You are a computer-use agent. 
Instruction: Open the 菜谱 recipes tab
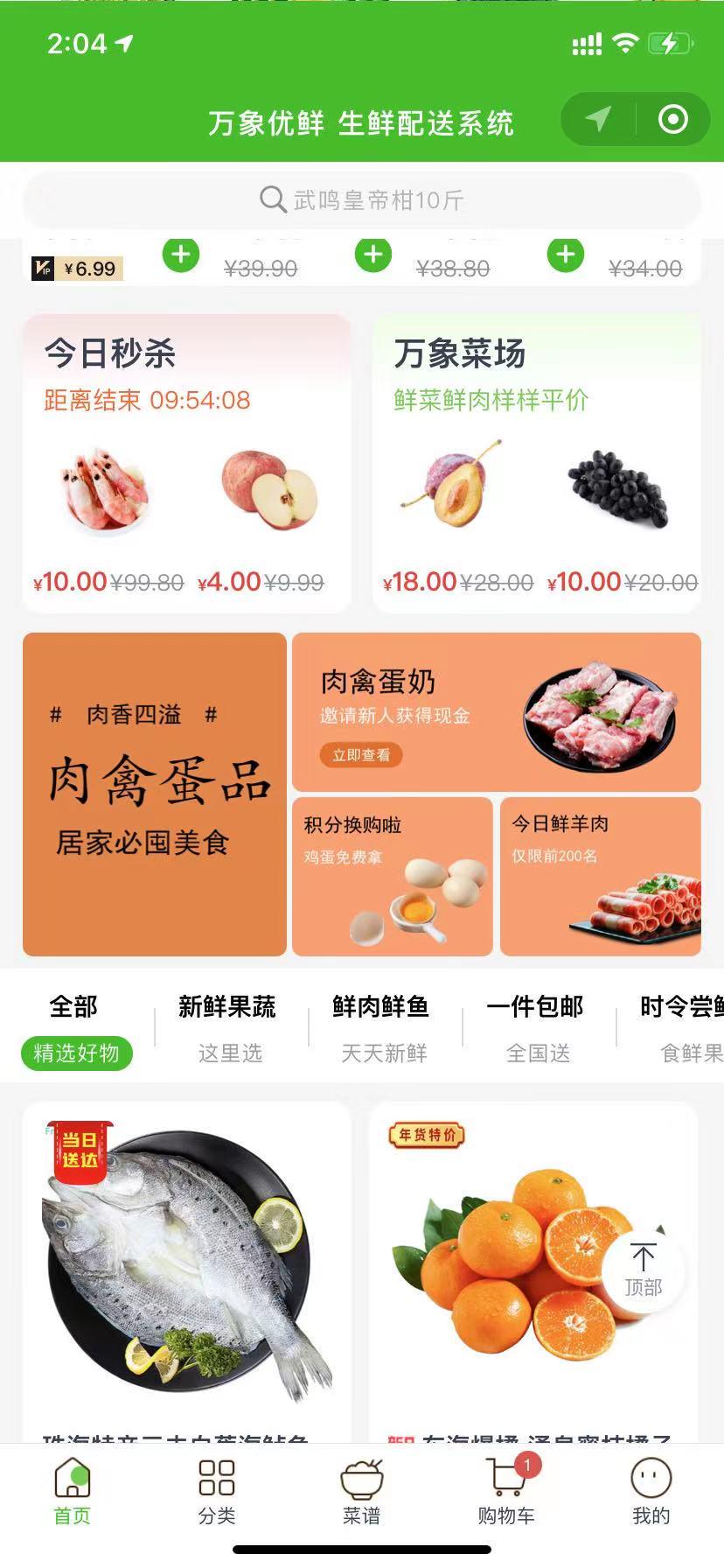coord(361,1492)
